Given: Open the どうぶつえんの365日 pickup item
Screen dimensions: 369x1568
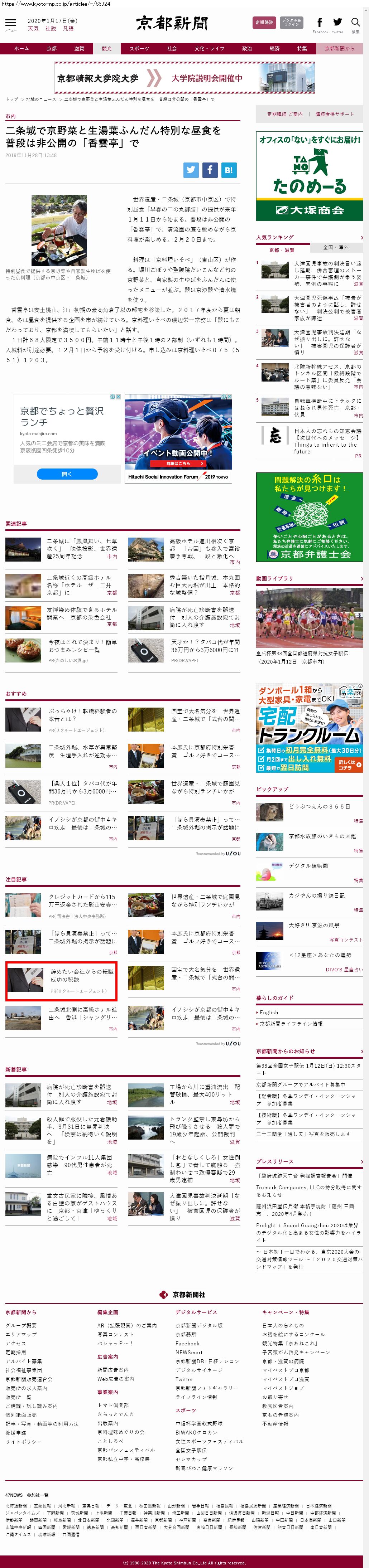Looking at the screenshot, I should point(318,806).
